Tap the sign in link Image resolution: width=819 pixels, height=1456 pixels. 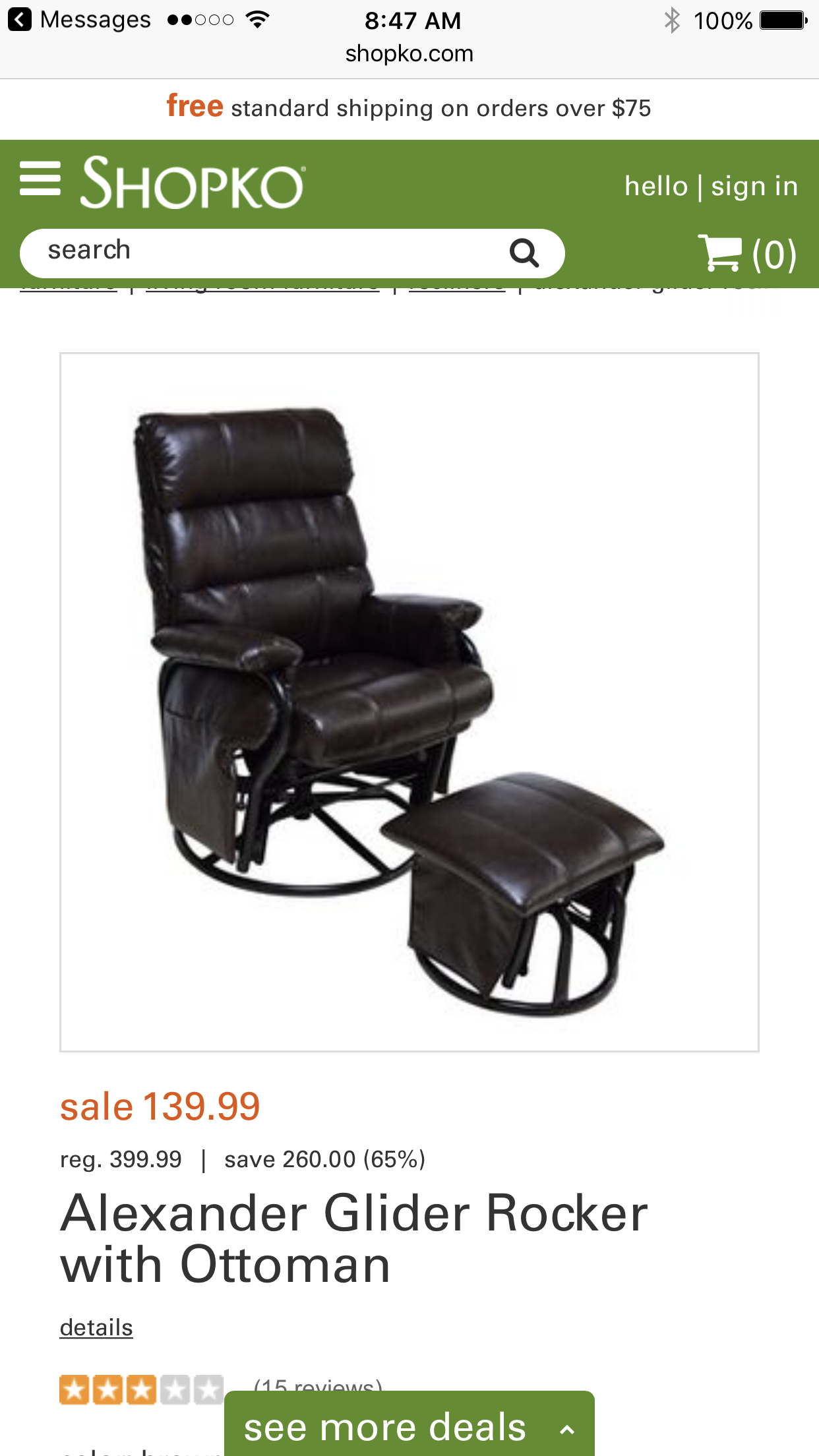point(754,187)
